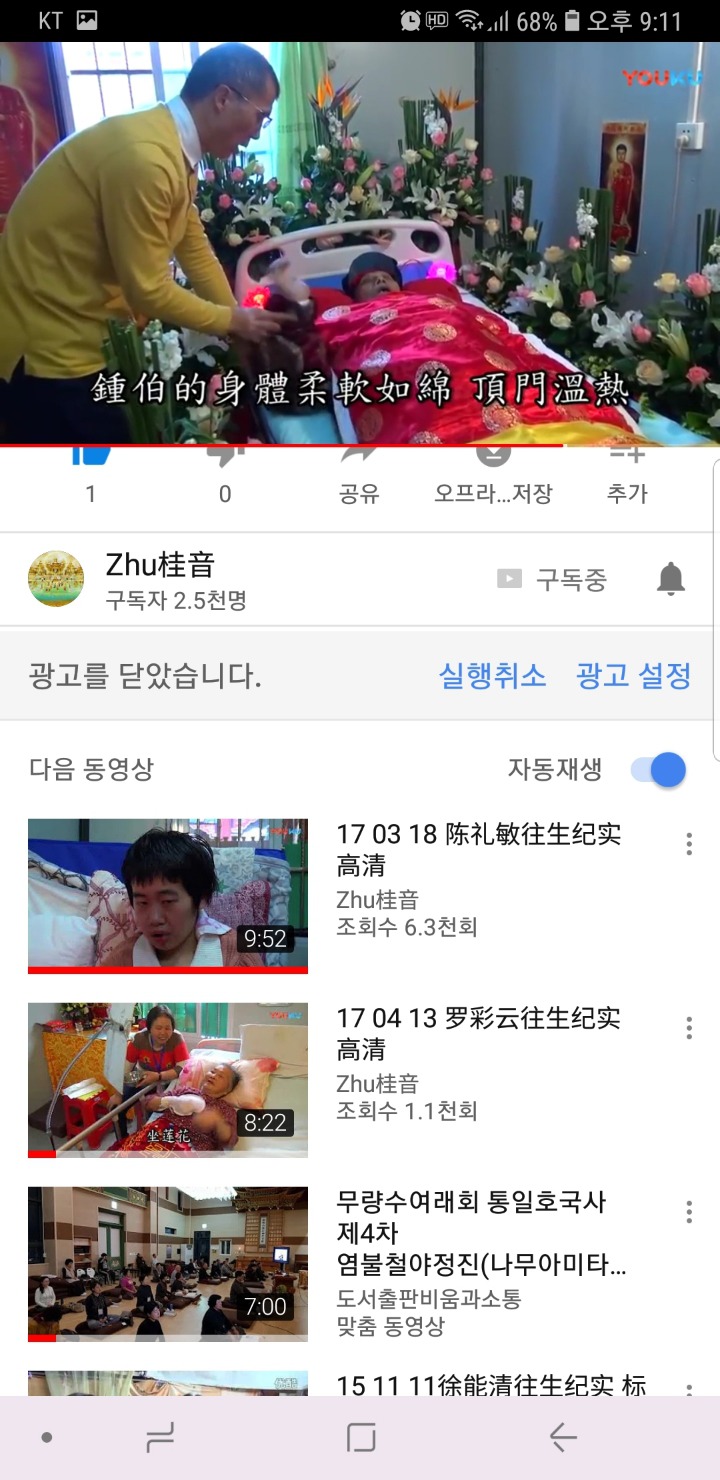Screen dimensions: 720x1480
Task: Dislike this video with thumbs down
Action: pos(225,472)
